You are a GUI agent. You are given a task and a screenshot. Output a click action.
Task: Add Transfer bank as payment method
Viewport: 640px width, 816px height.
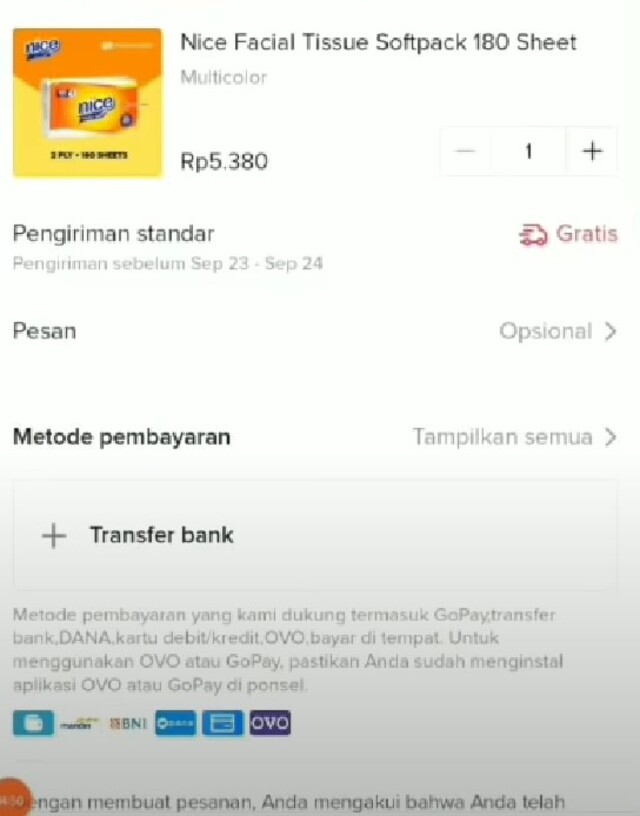[x=160, y=535]
